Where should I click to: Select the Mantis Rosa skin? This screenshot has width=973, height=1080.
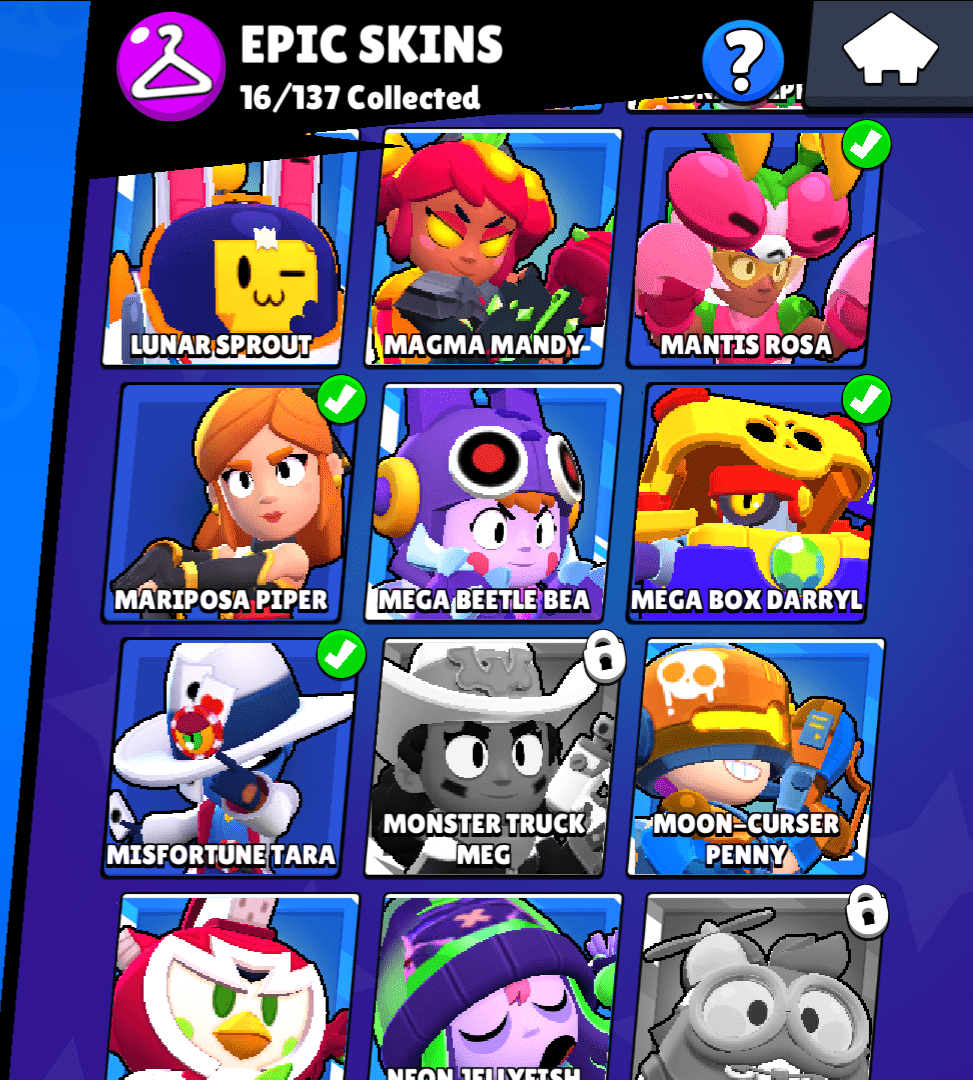coord(758,250)
